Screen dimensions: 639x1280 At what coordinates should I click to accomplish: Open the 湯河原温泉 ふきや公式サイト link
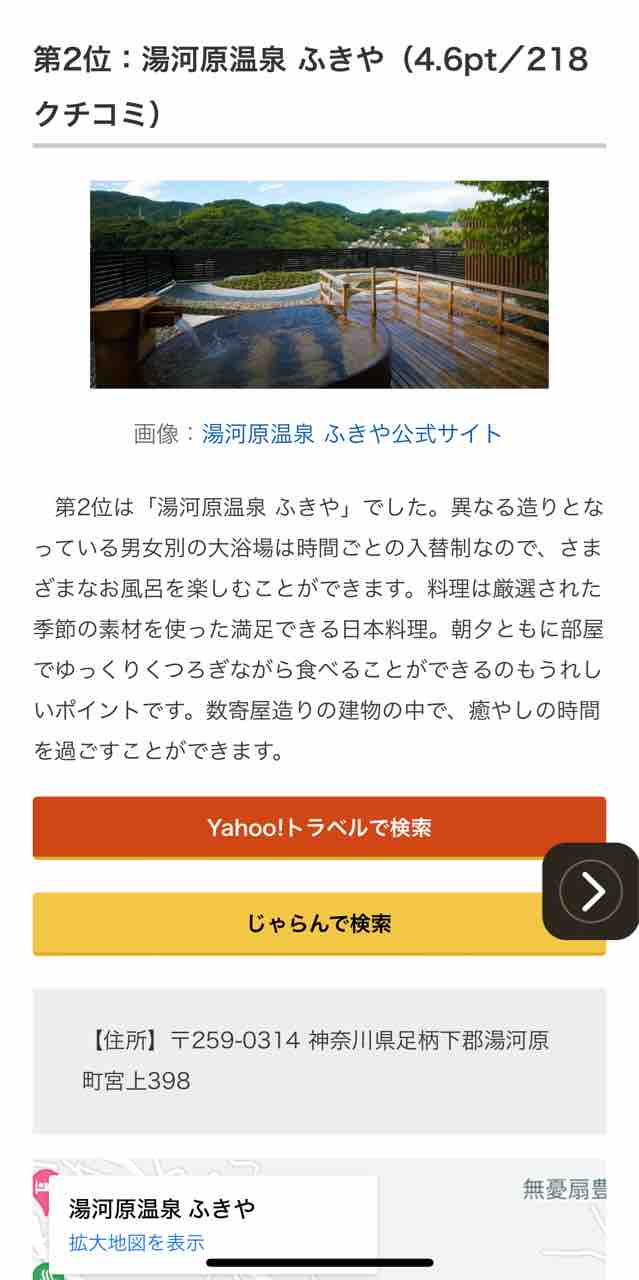[x=351, y=434]
